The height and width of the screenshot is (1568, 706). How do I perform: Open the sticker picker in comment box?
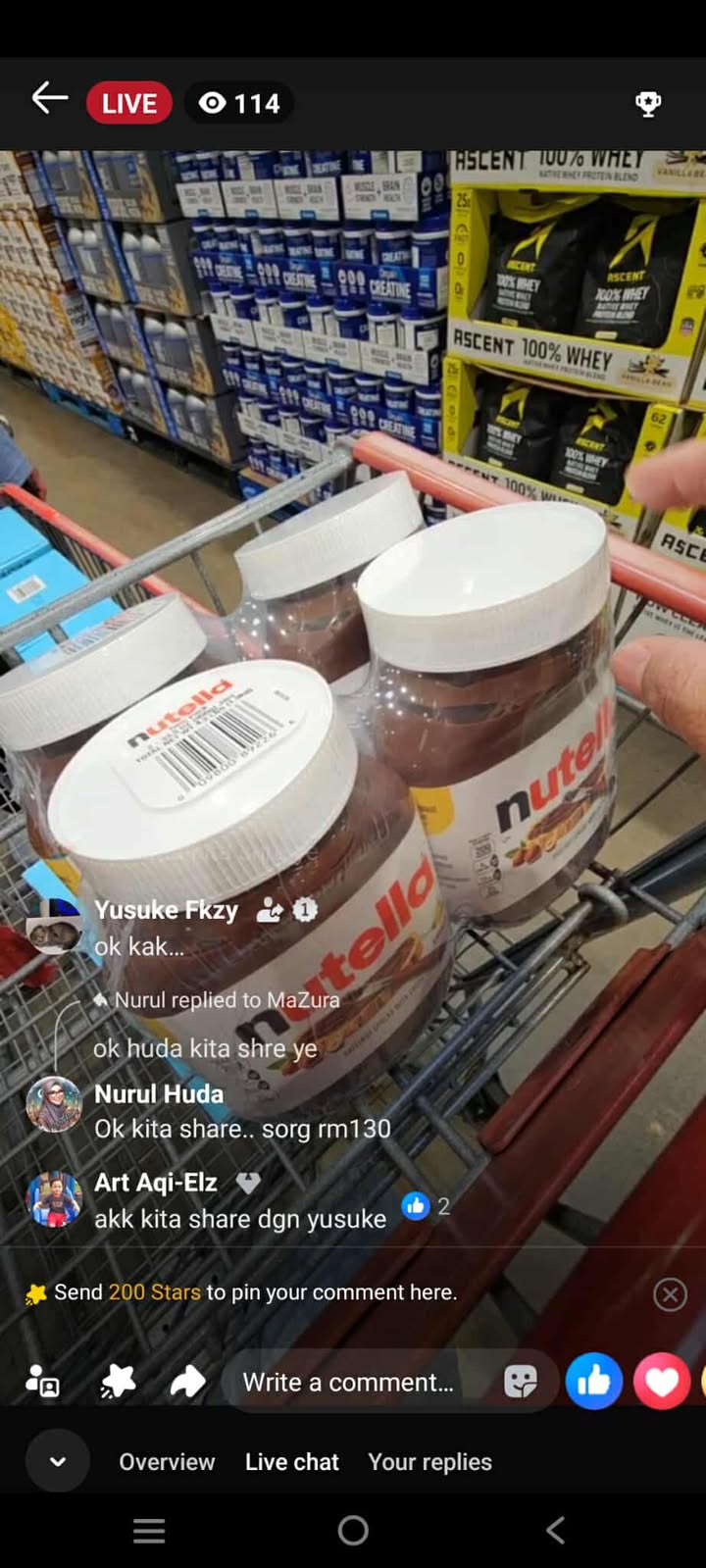click(520, 1382)
